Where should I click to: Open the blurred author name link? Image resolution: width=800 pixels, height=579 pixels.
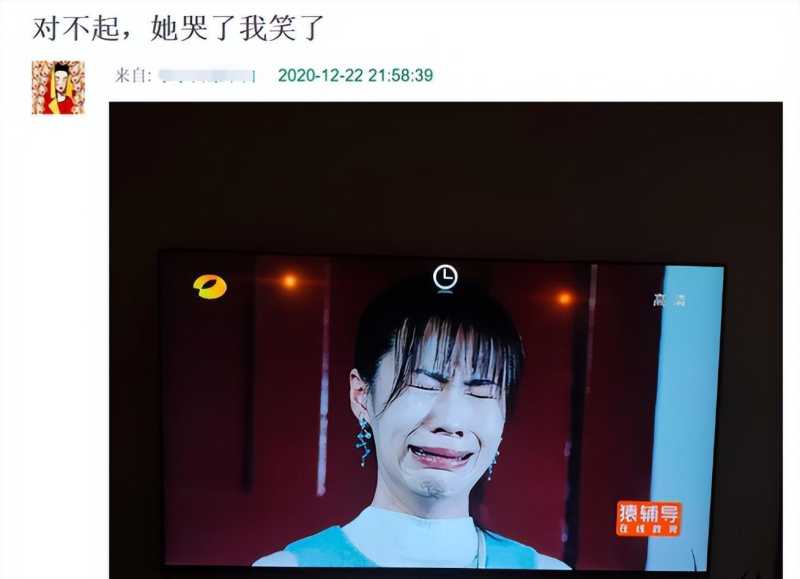tap(207, 76)
